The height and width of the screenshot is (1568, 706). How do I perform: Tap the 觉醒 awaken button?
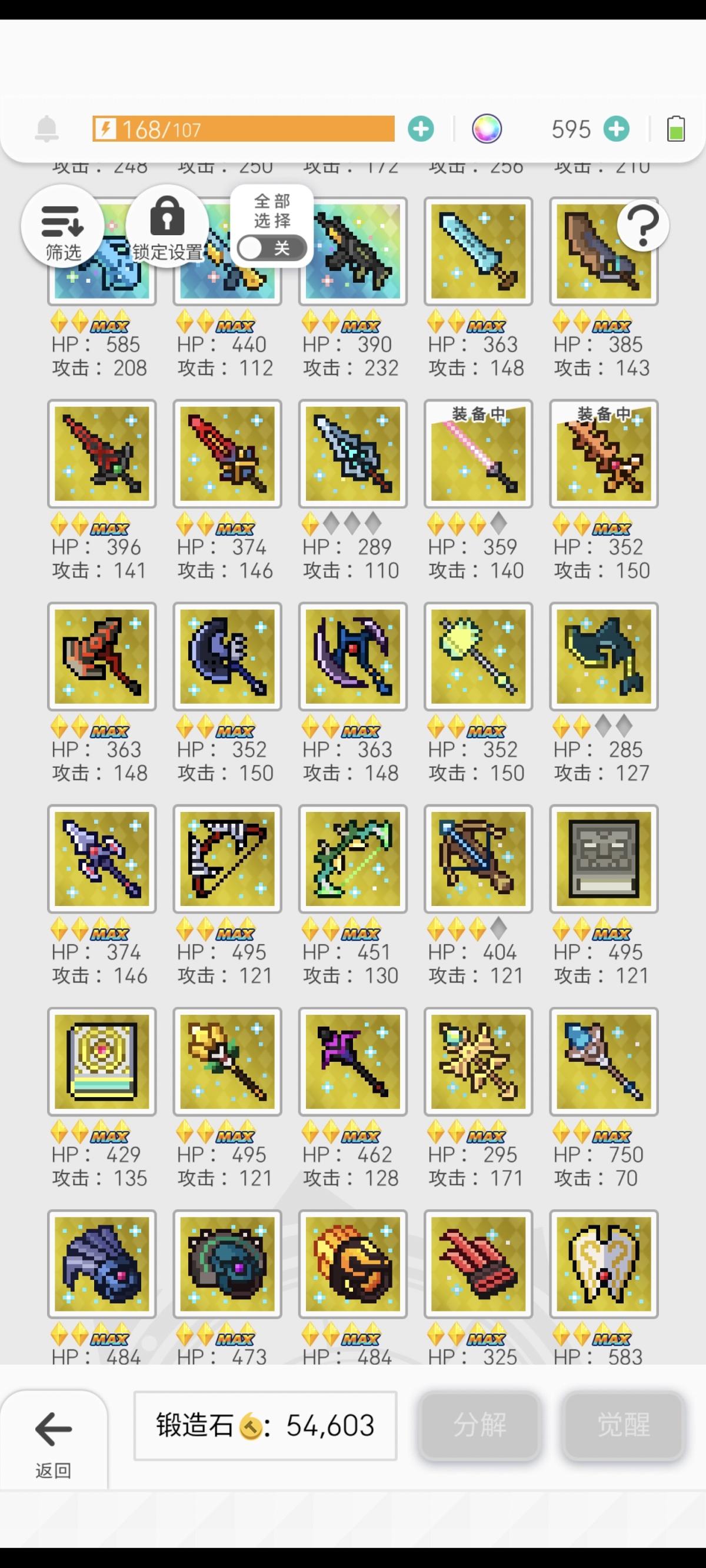coord(623,1425)
